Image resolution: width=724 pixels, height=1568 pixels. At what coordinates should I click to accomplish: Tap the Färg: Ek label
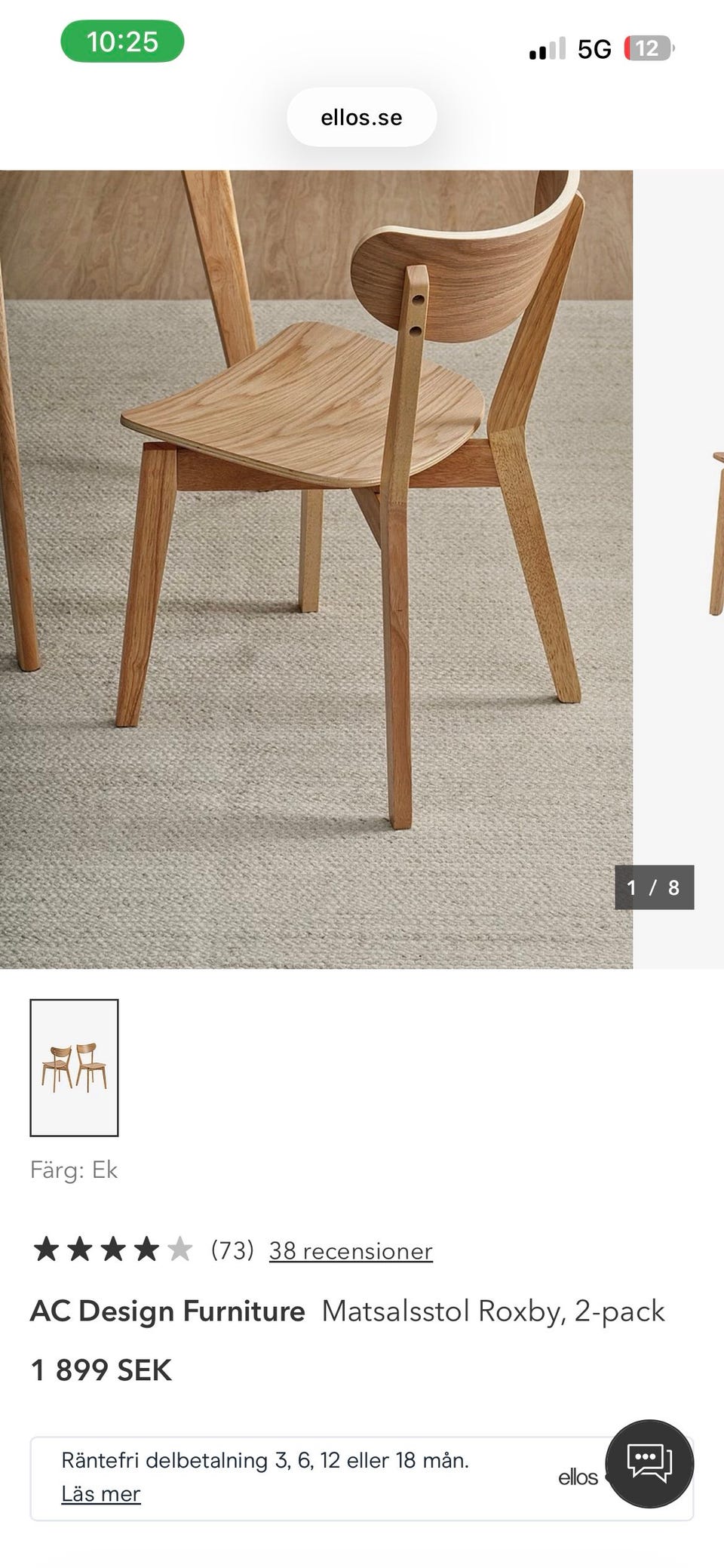(x=75, y=1170)
